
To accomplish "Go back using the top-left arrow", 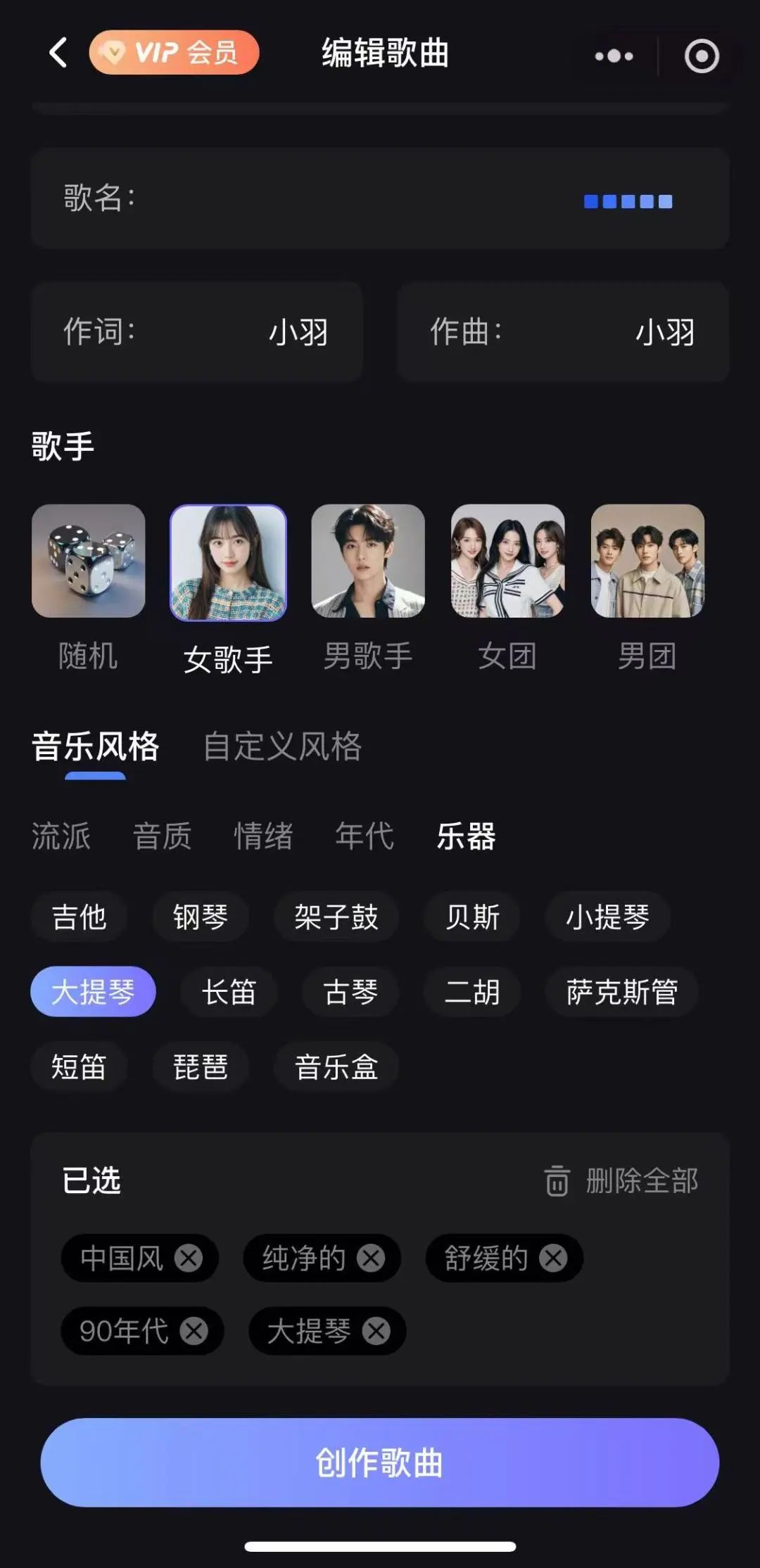I will pos(58,53).
